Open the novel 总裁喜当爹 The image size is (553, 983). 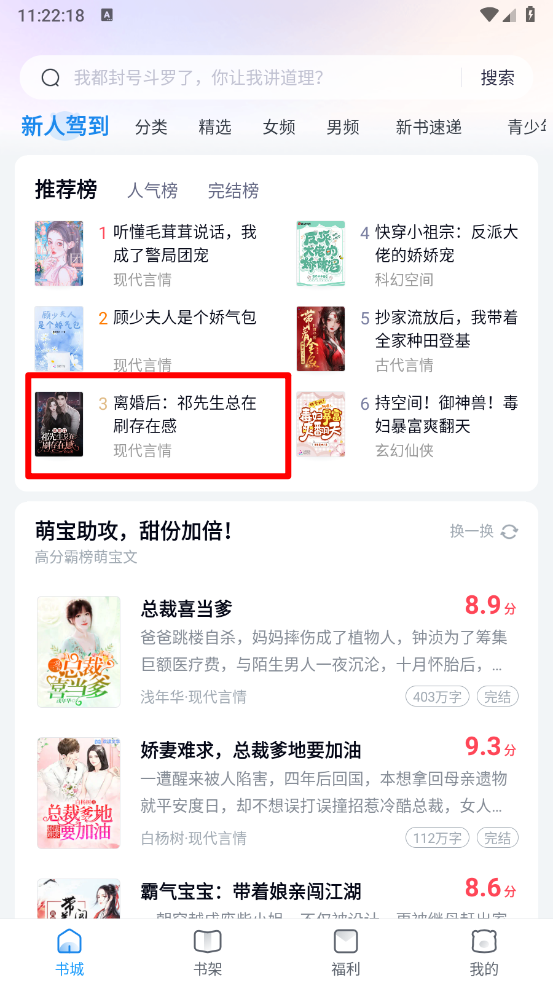(x=276, y=652)
